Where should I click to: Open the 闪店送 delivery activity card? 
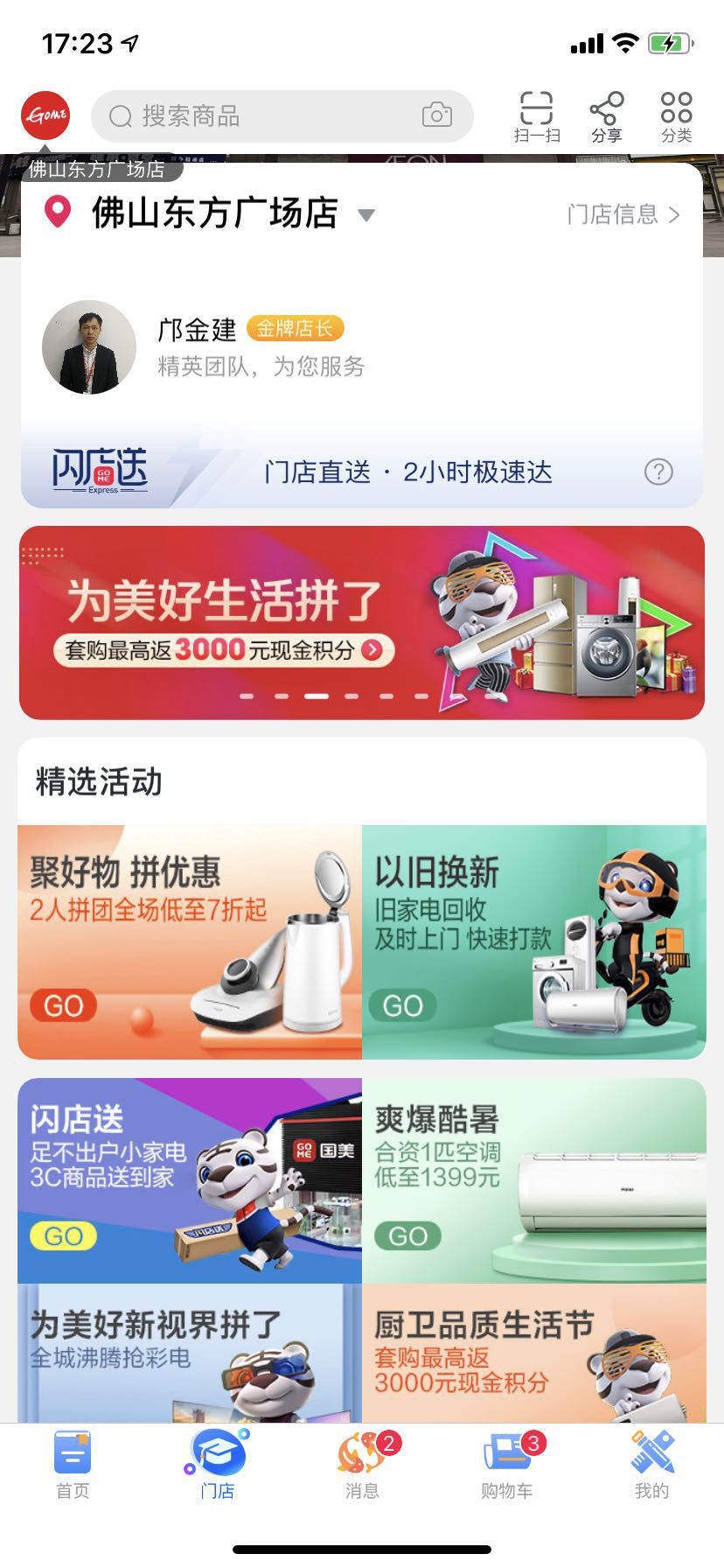190,1179
